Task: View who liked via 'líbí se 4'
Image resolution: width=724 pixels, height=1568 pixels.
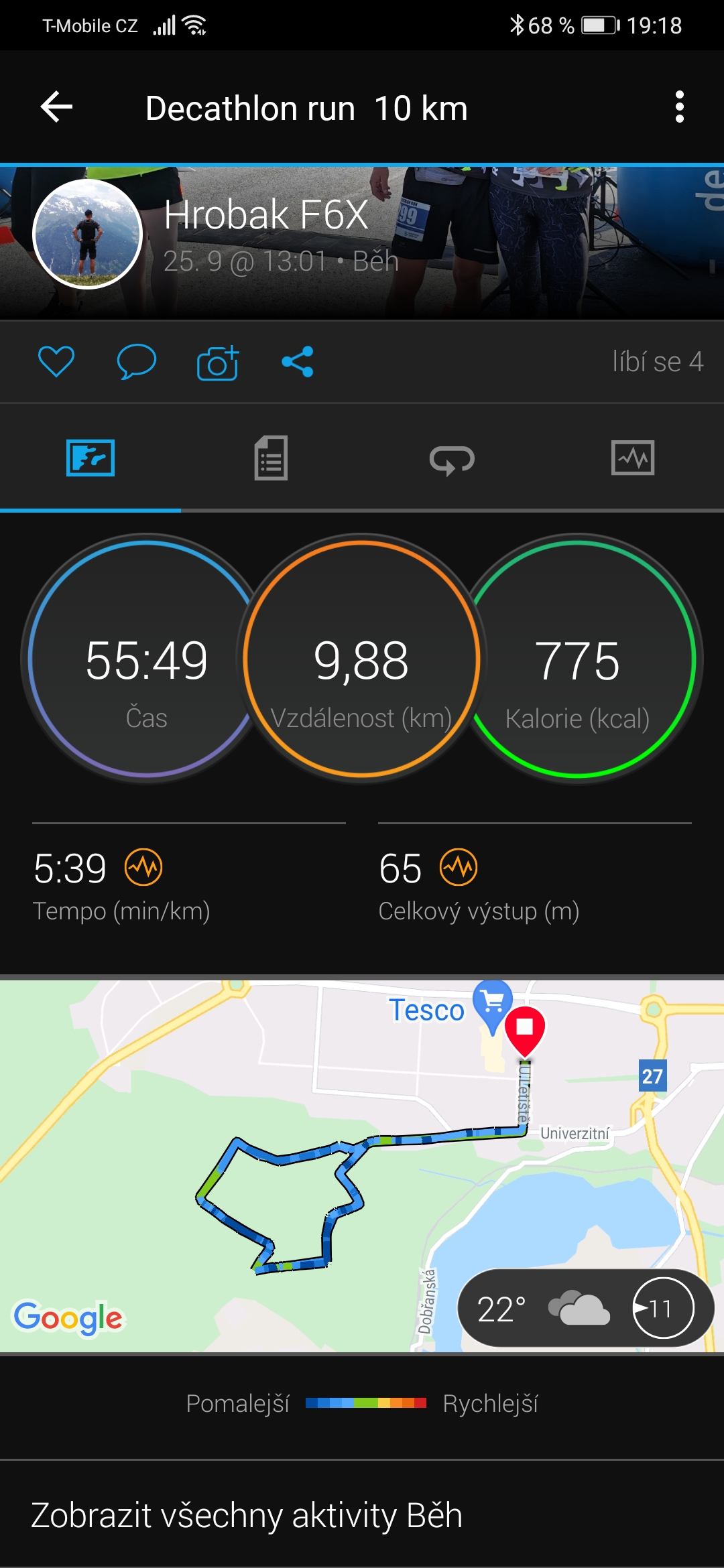Action: click(x=658, y=362)
